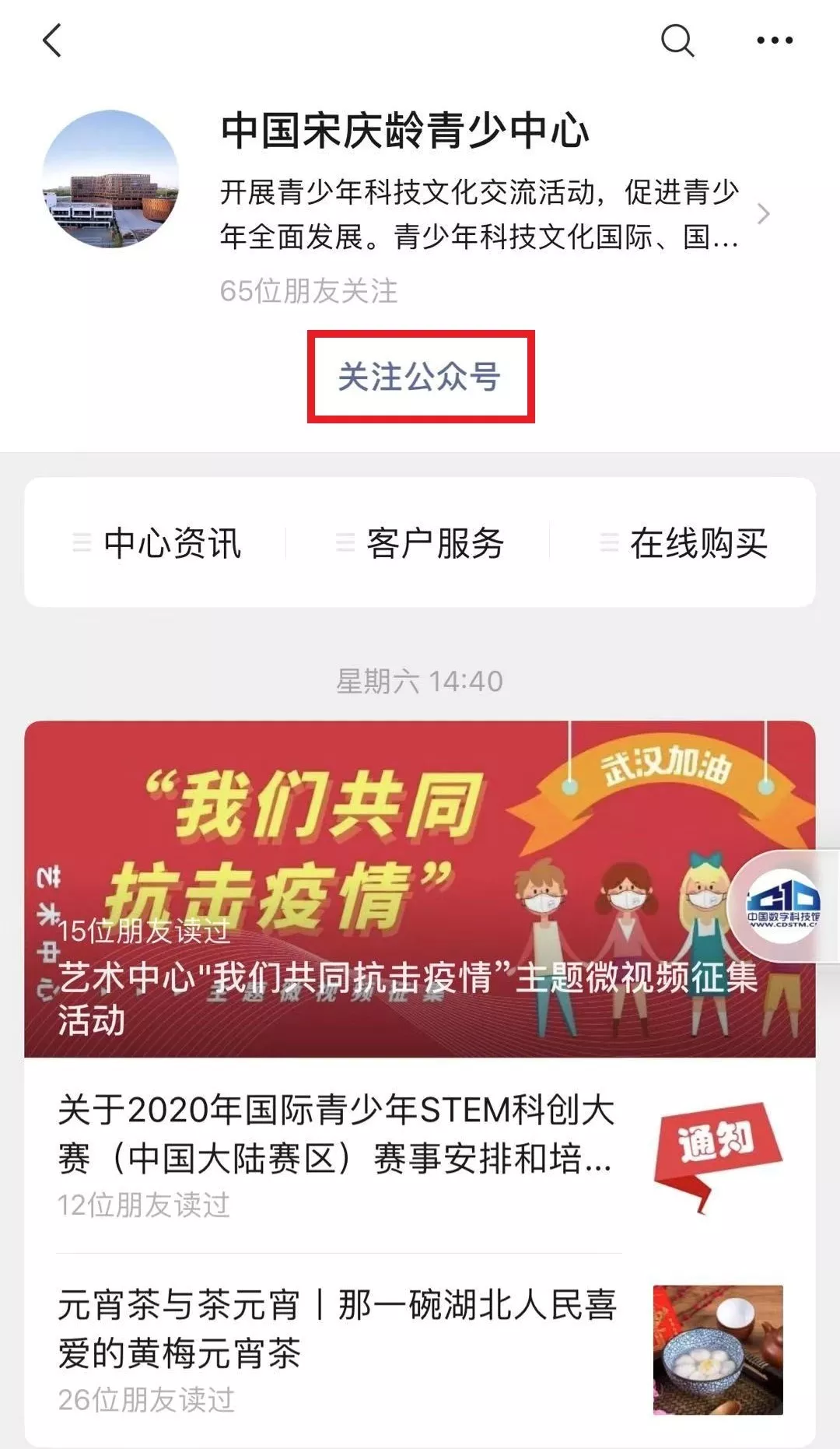The height and width of the screenshot is (1449, 840).
Task: Expand account description via the chevron
Action: 764,214
